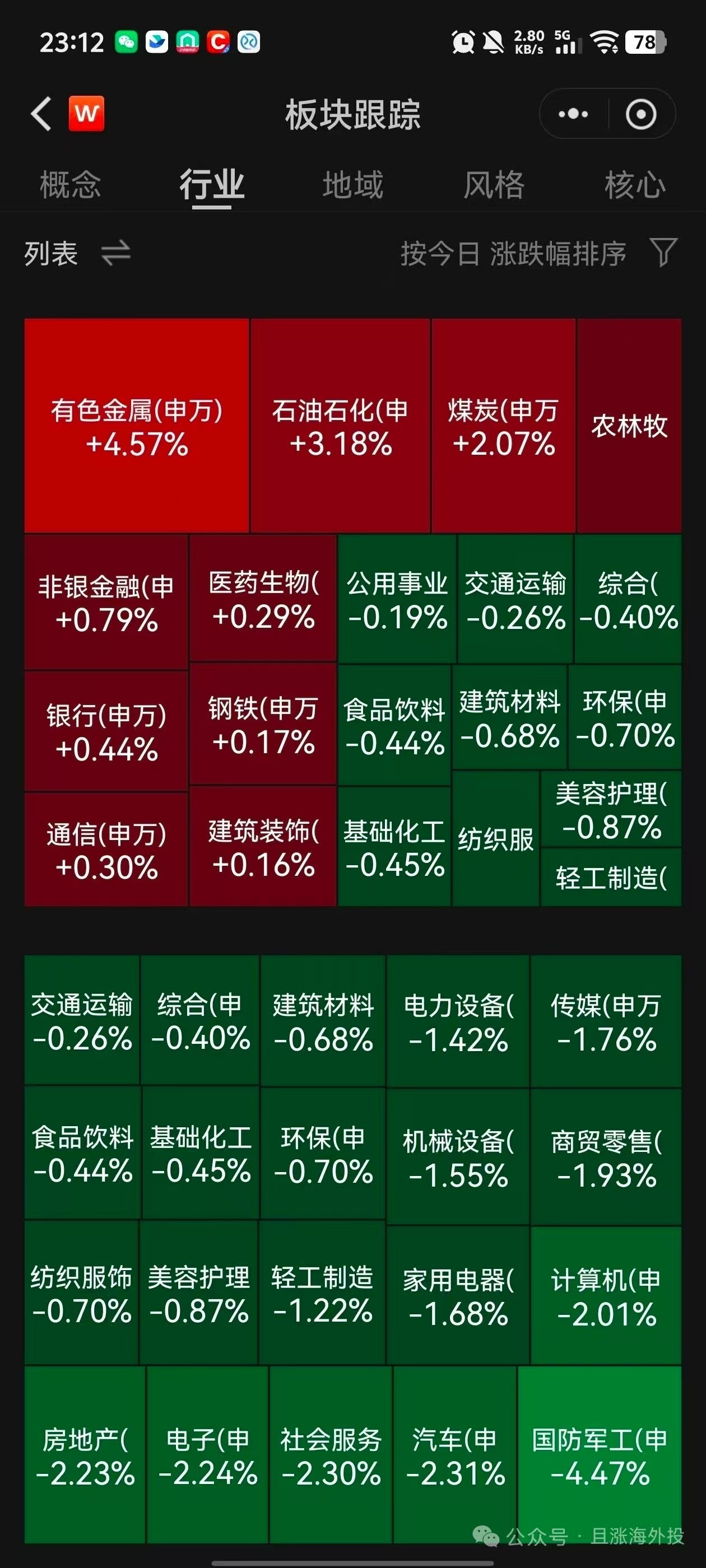Open the 电力设备 -1.42% tile
Image resolution: width=706 pixels, height=1568 pixels.
[x=458, y=1022]
